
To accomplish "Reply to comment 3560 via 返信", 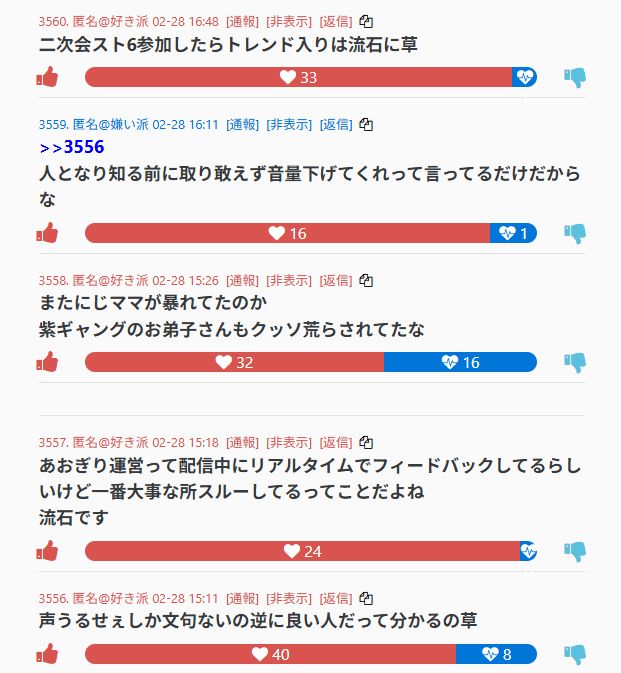I will point(336,21).
